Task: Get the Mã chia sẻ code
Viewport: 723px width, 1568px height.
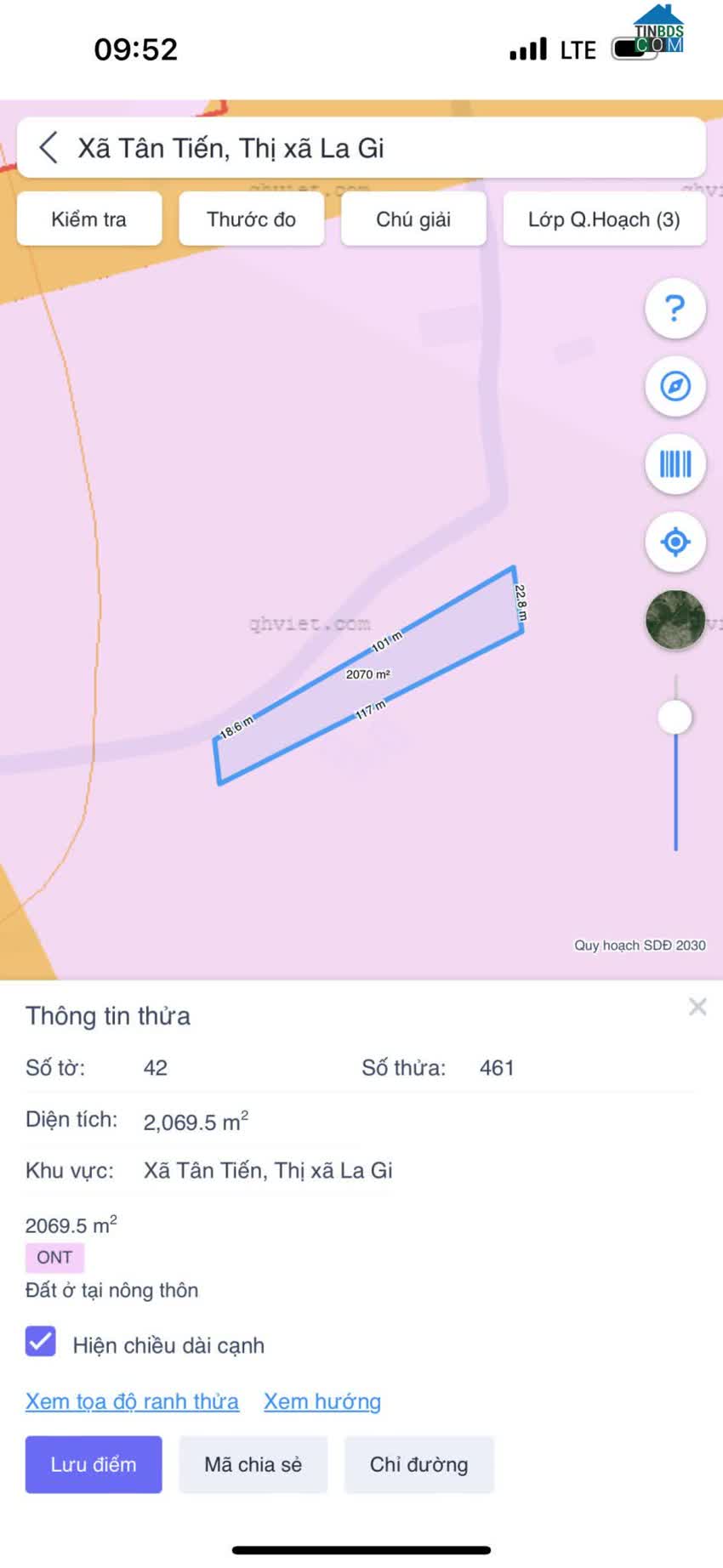Action: [253, 1464]
